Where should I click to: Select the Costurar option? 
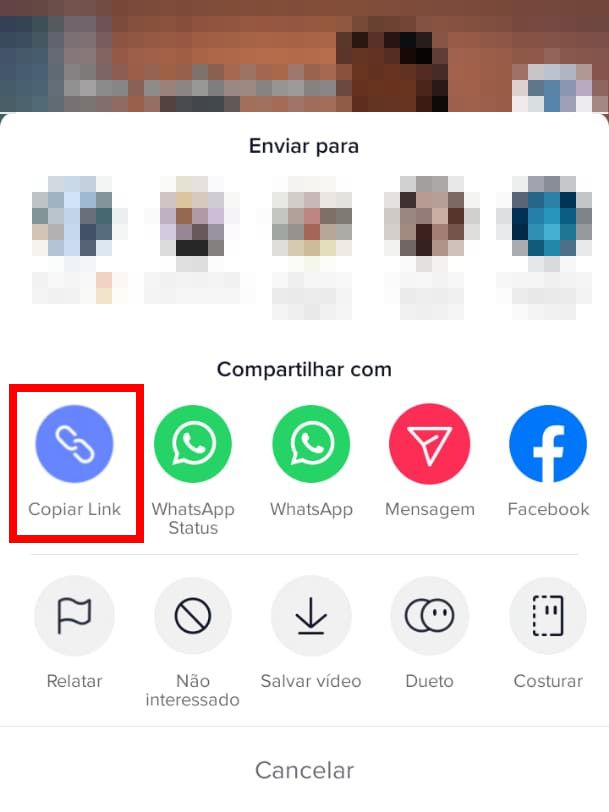tap(547, 616)
